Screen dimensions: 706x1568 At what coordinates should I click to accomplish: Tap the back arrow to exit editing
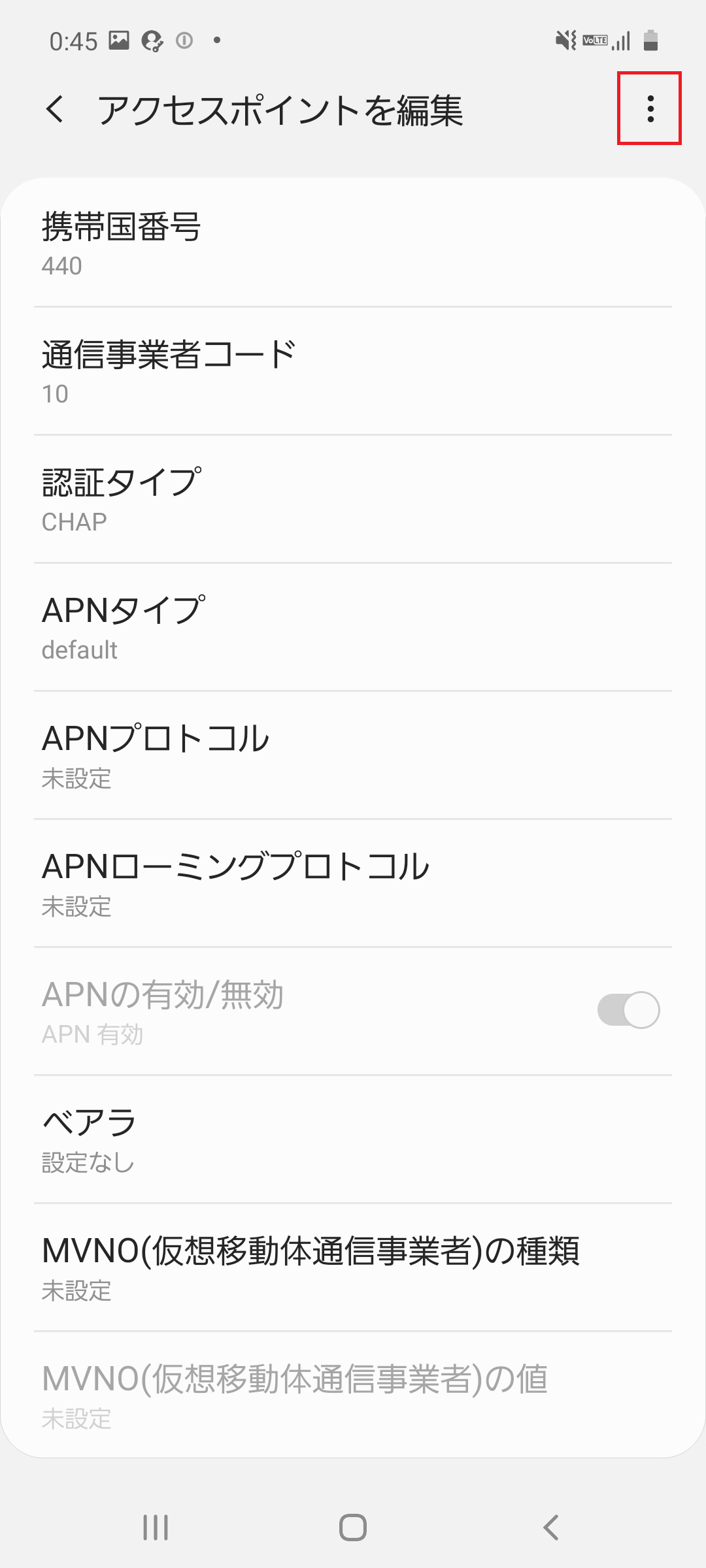pyautogui.click(x=56, y=110)
